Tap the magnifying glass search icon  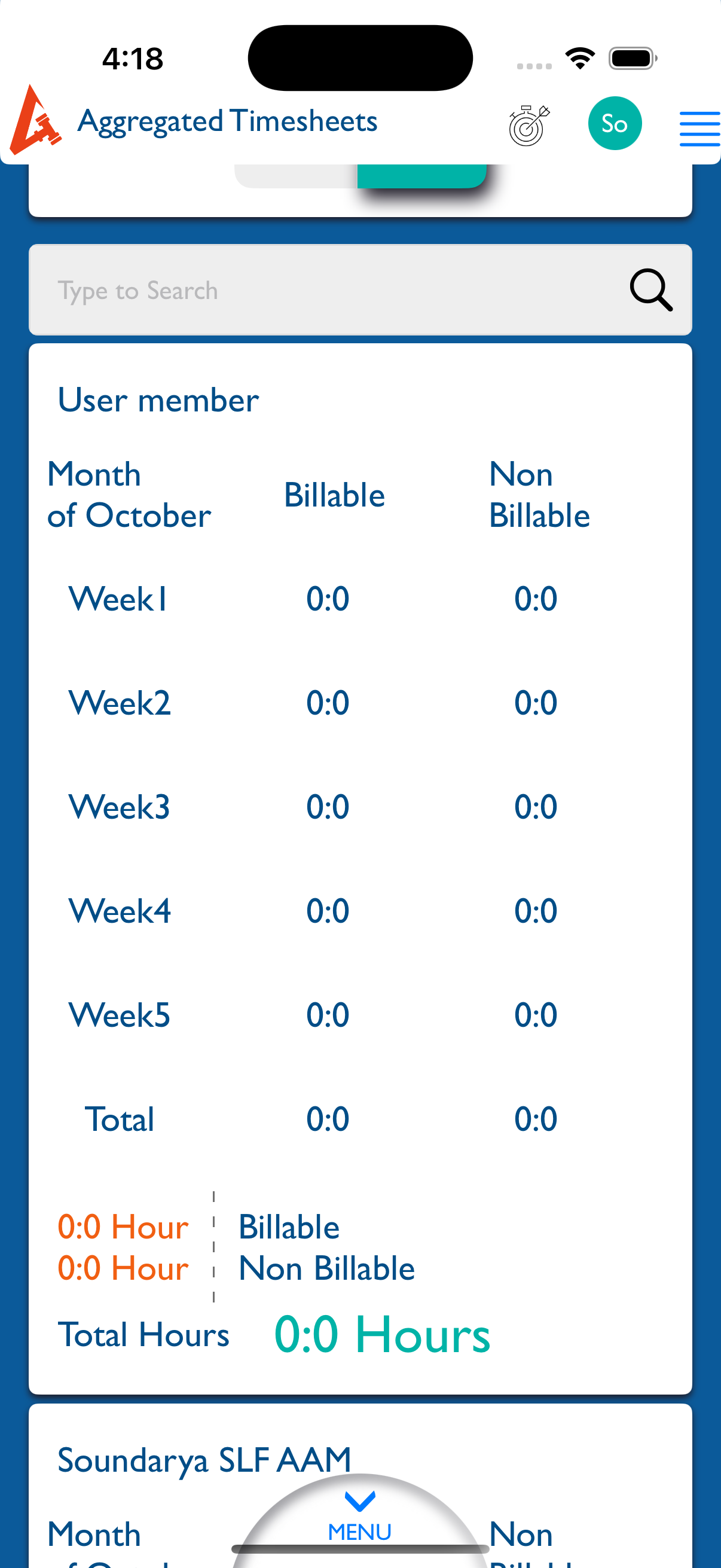650,291
